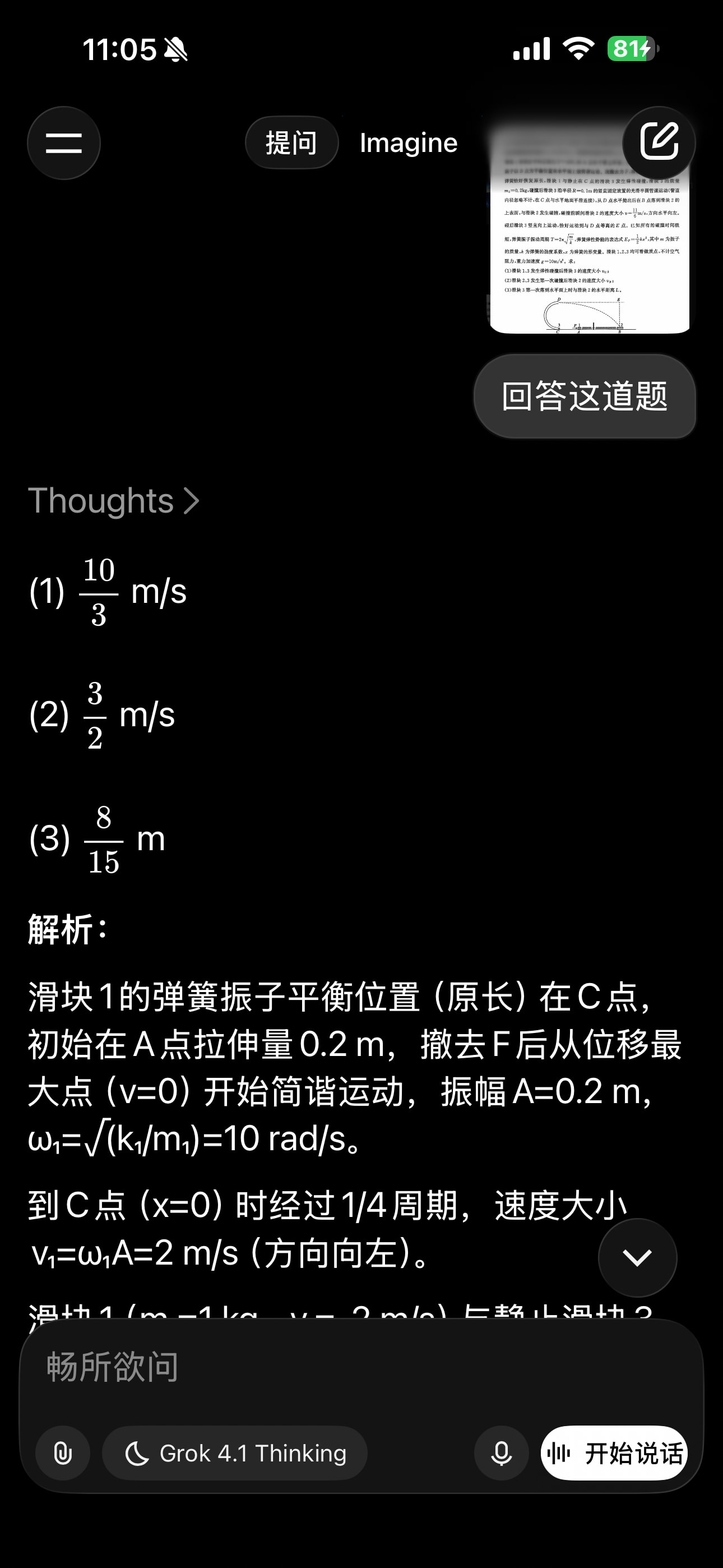Viewport: 723px width, 1568px height.
Task: Start voice mode with 开始说话
Action: (615, 1453)
